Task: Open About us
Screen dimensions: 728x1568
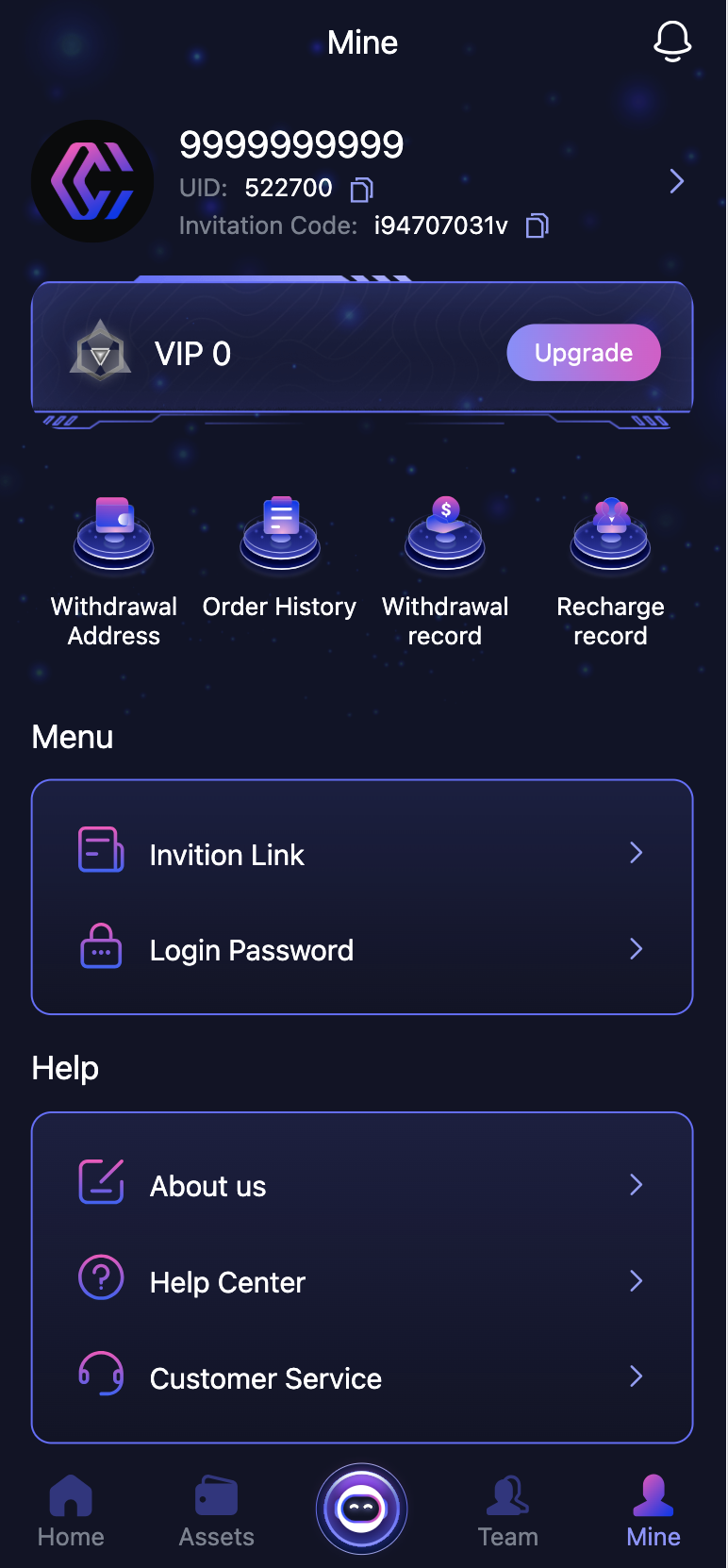Action: [362, 1185]
